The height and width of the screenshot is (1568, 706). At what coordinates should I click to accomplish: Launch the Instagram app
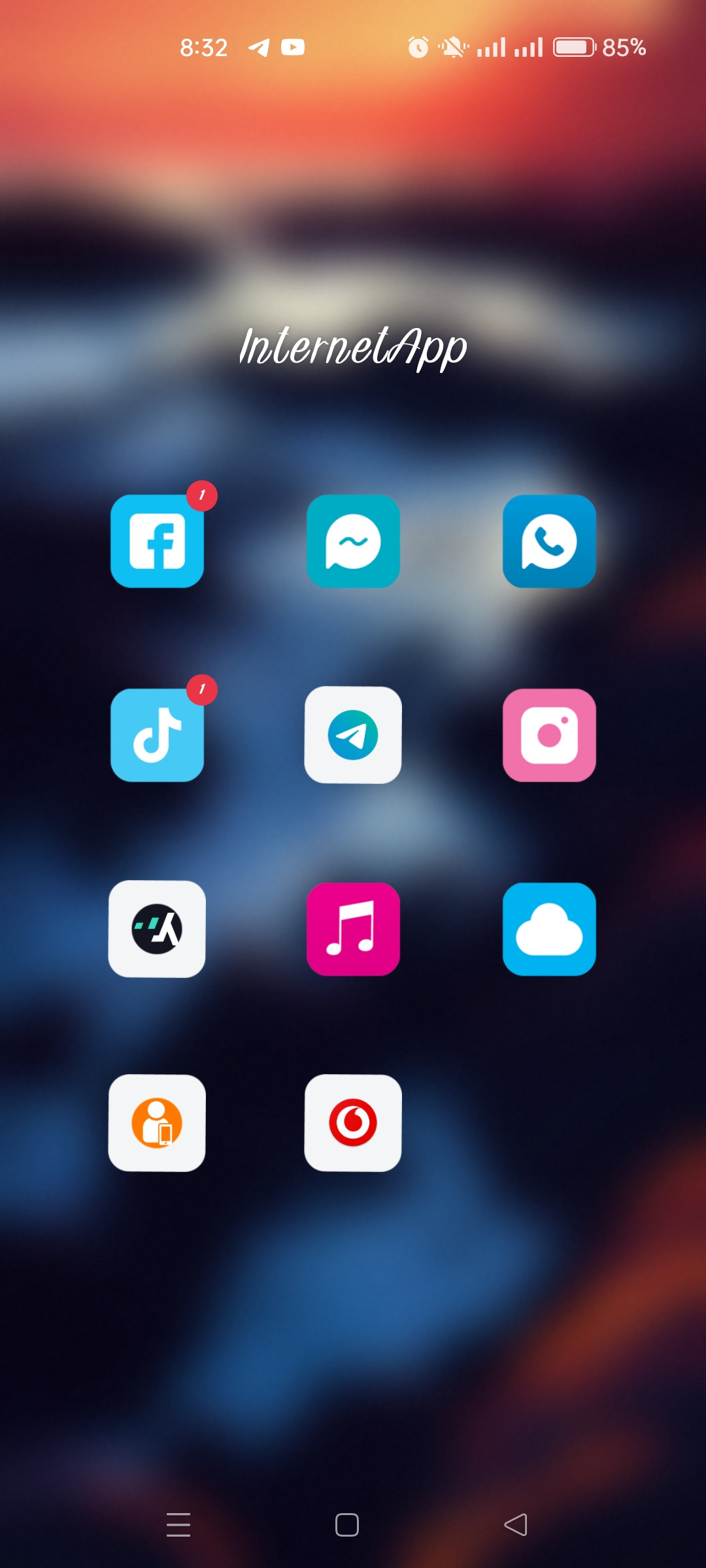549,735
